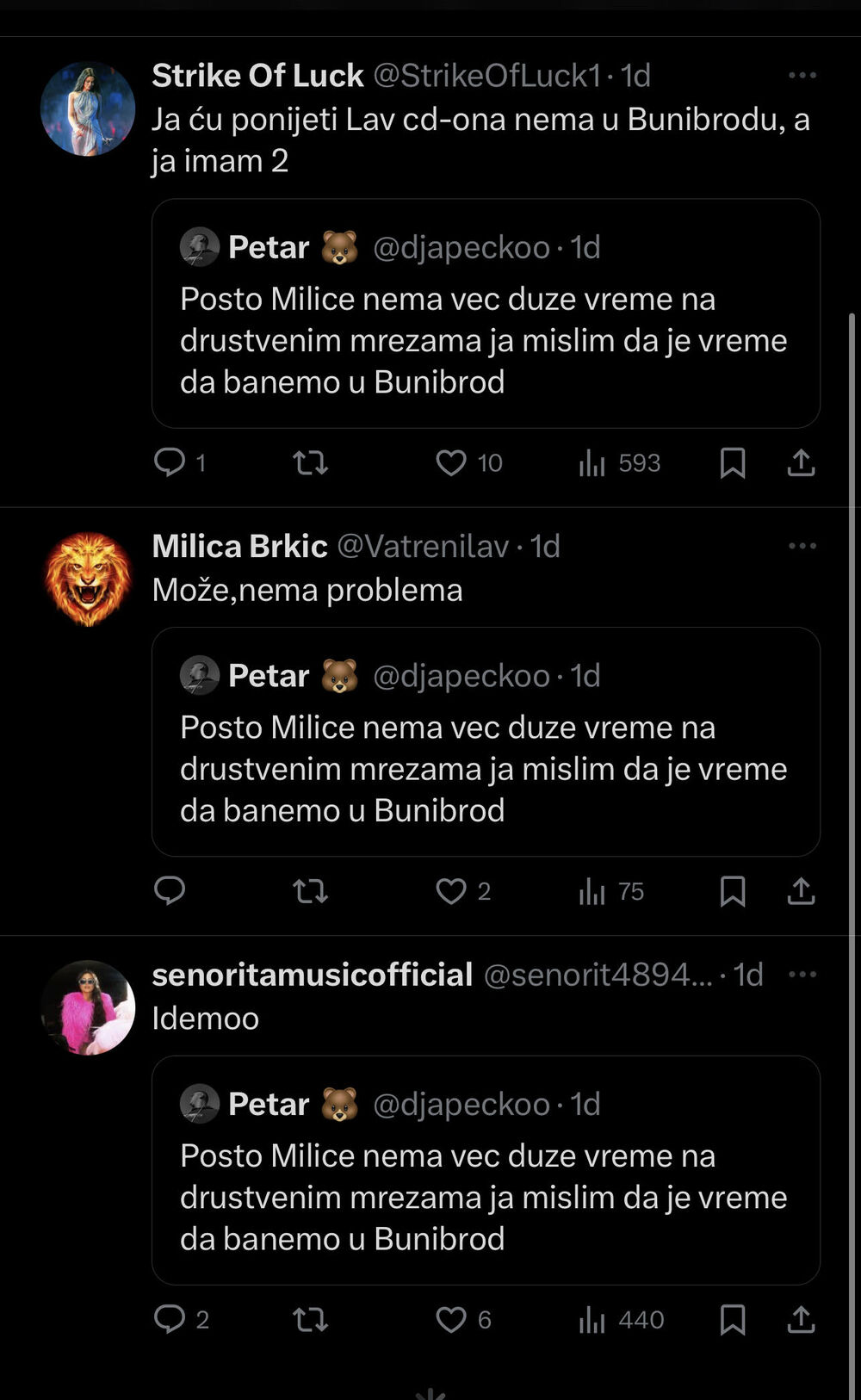Open the @Vatrenilav username link
The width and height of the screenshot is (861, 1400).
(423, 546)
